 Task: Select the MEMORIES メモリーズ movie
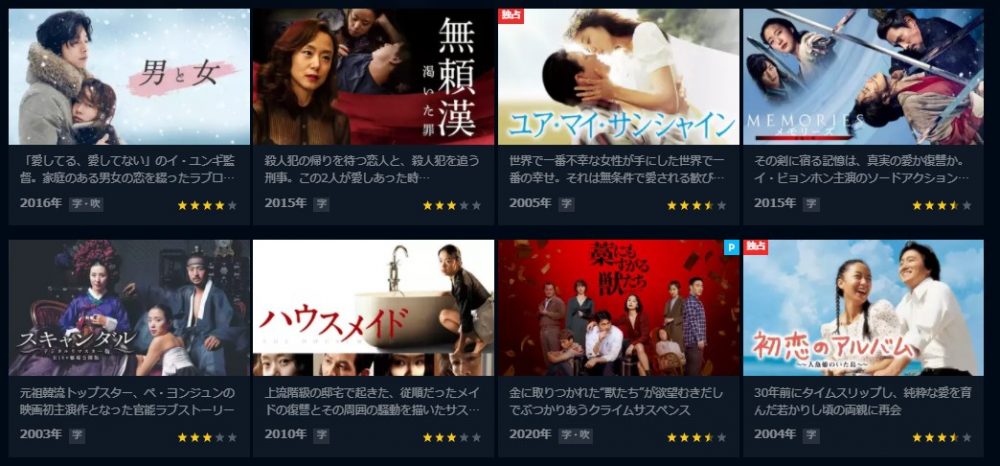[x=863, y=77]
